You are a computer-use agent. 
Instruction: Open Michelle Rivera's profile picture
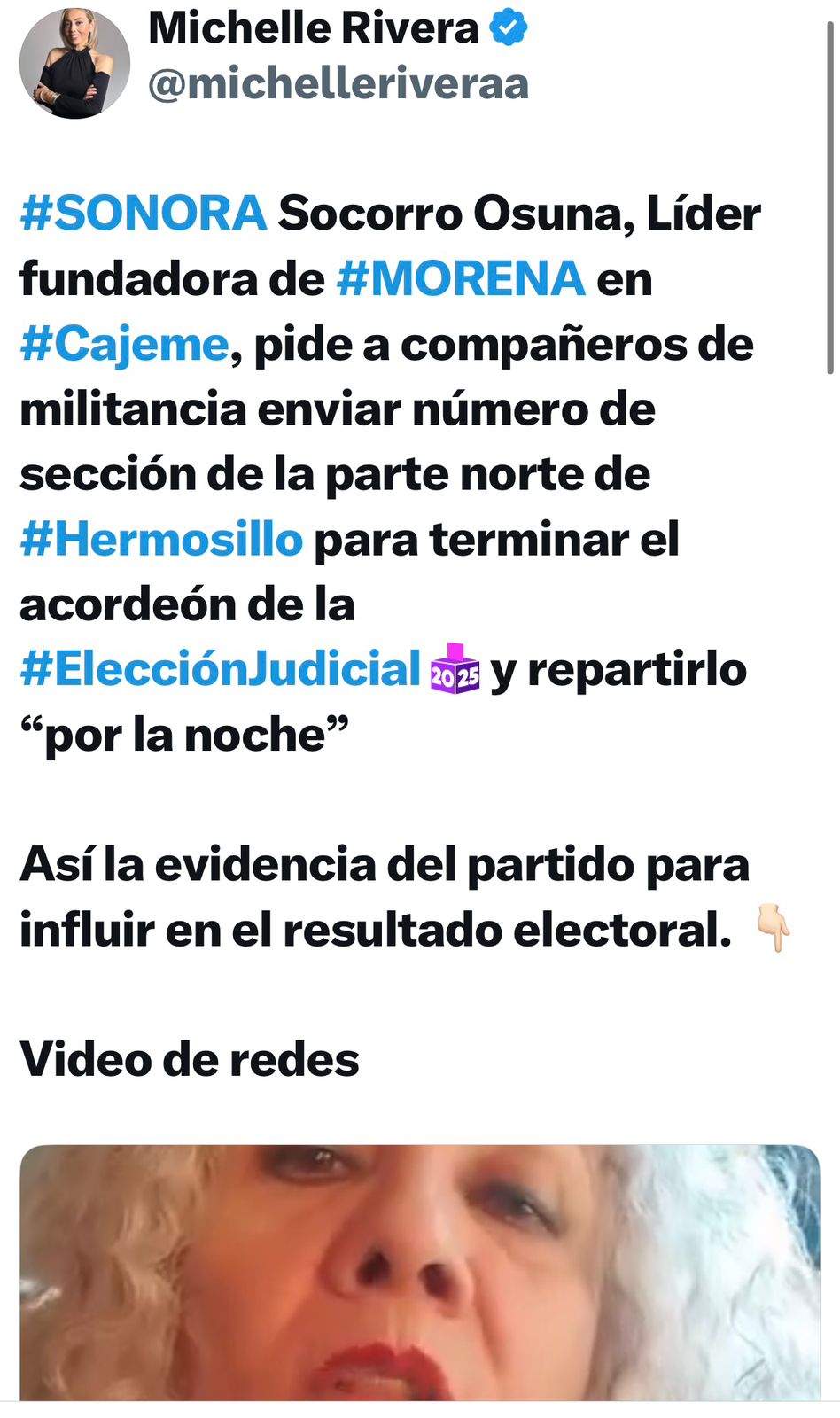click(74, 63)
